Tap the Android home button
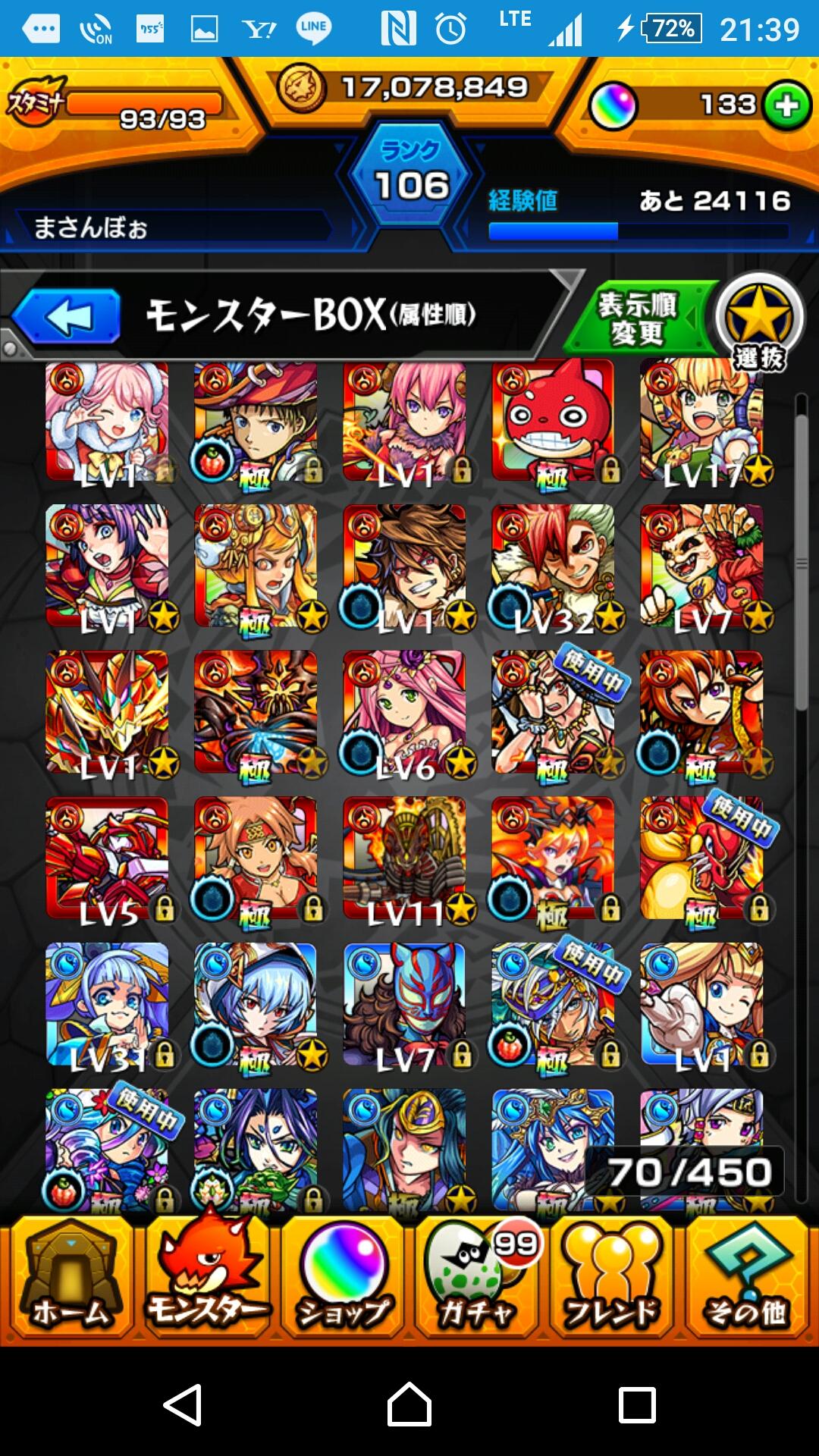The width and height of the screenshot is (819, 1456). 409,1404
